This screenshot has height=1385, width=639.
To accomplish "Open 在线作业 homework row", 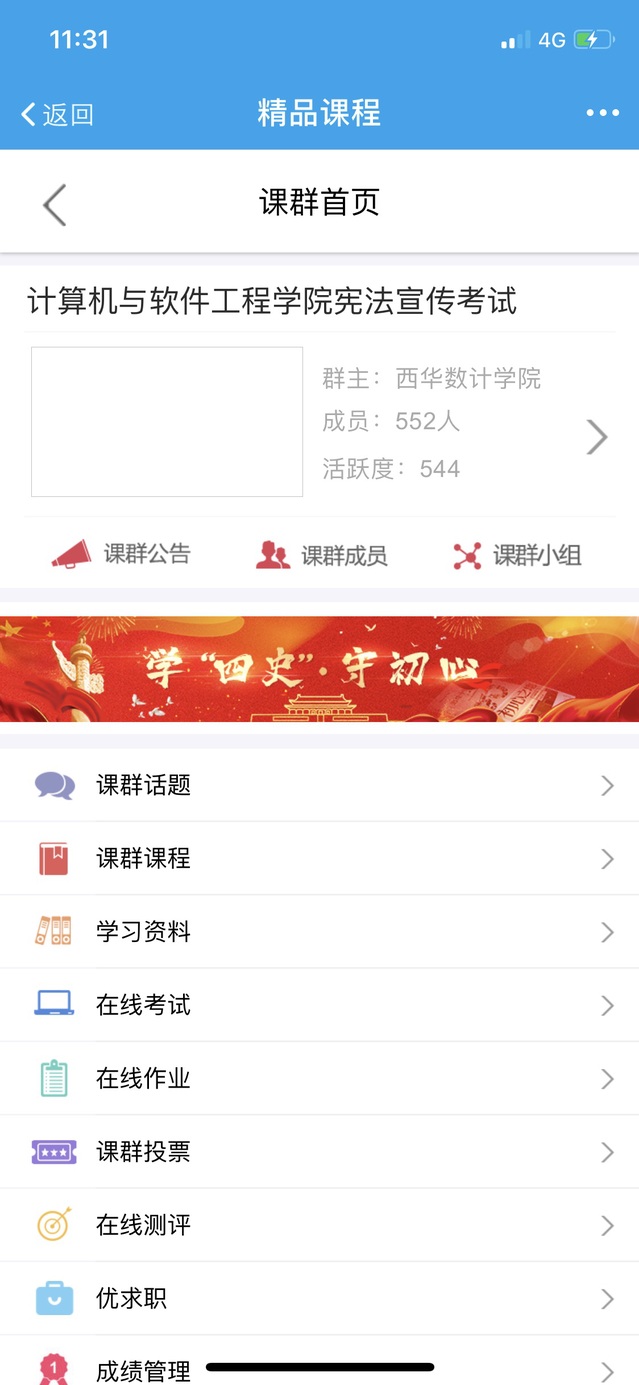I will [x=319, y=1079].
